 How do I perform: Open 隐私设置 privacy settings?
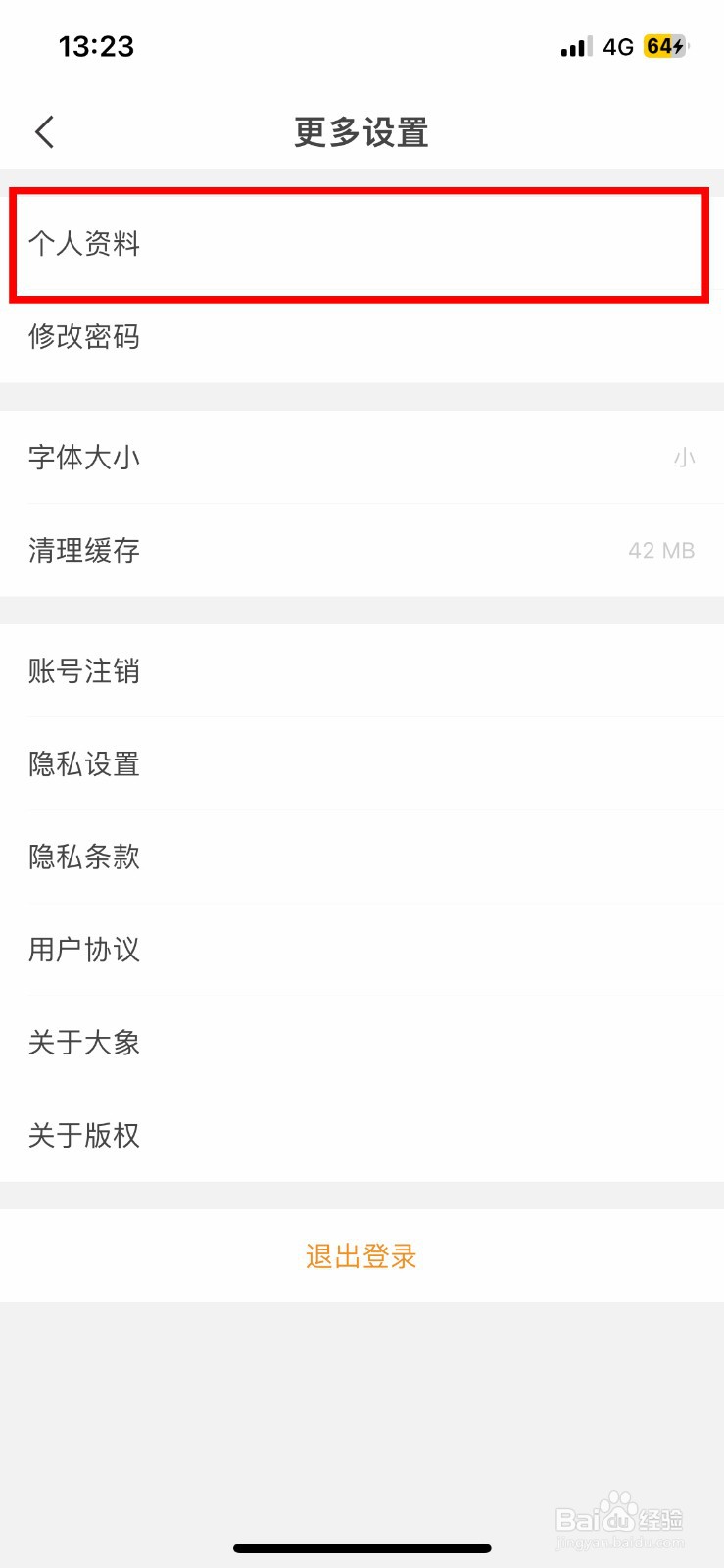(x=362, y=764)
